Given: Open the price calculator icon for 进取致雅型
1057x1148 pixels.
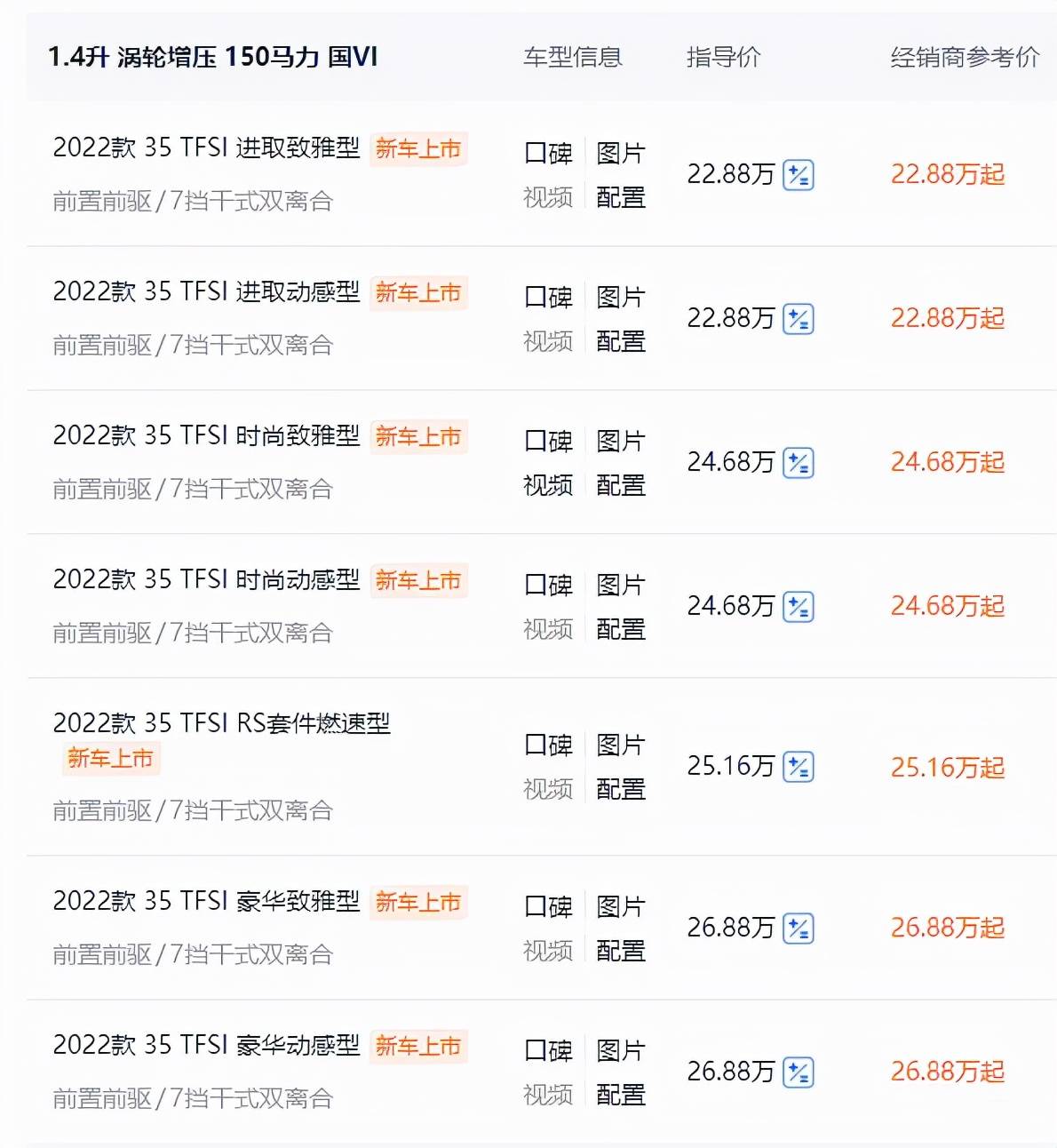Looking at the screenshot, I should [x=799, y=175].
